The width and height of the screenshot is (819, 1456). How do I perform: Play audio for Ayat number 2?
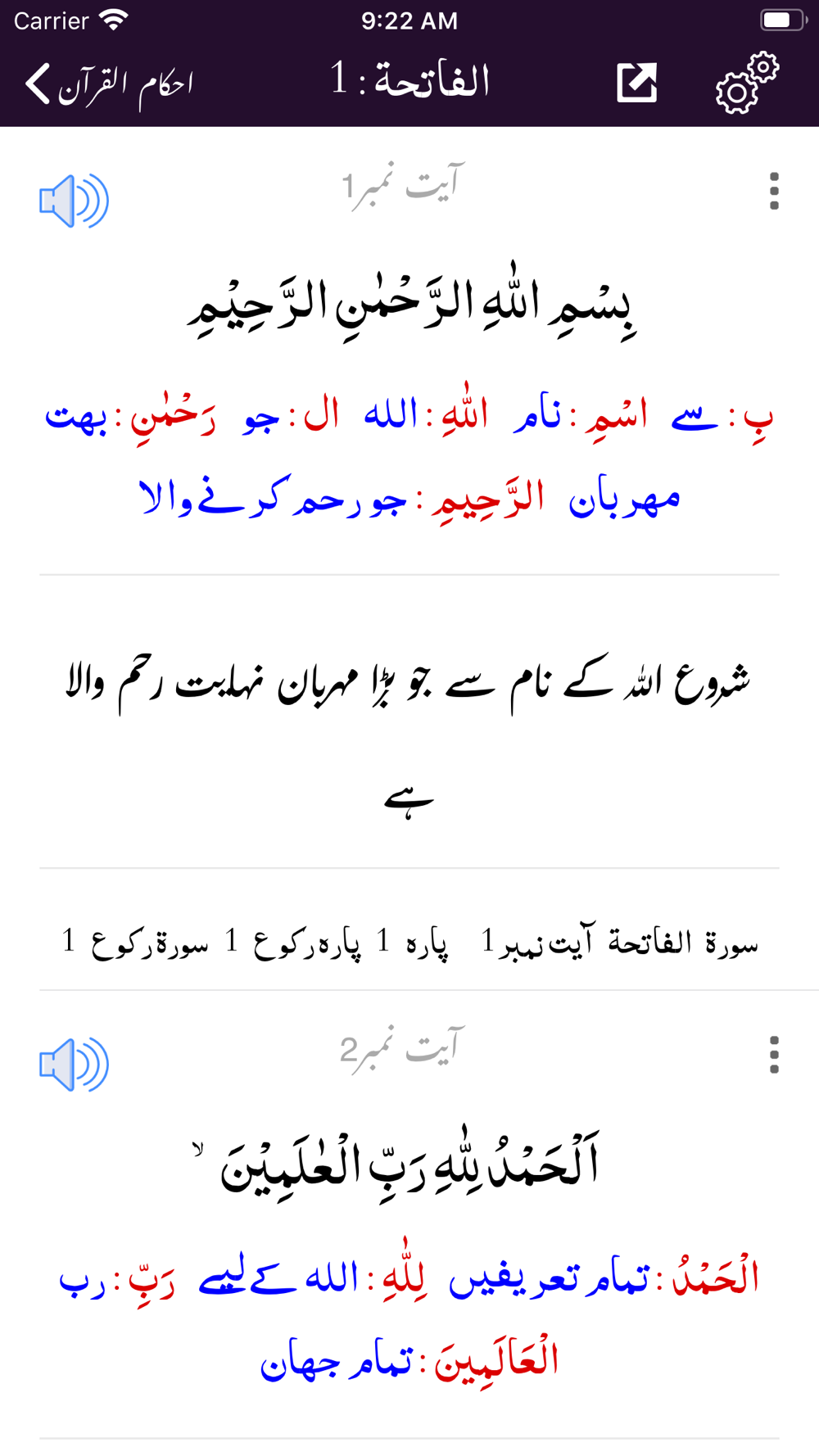(x=74, y=1065)
